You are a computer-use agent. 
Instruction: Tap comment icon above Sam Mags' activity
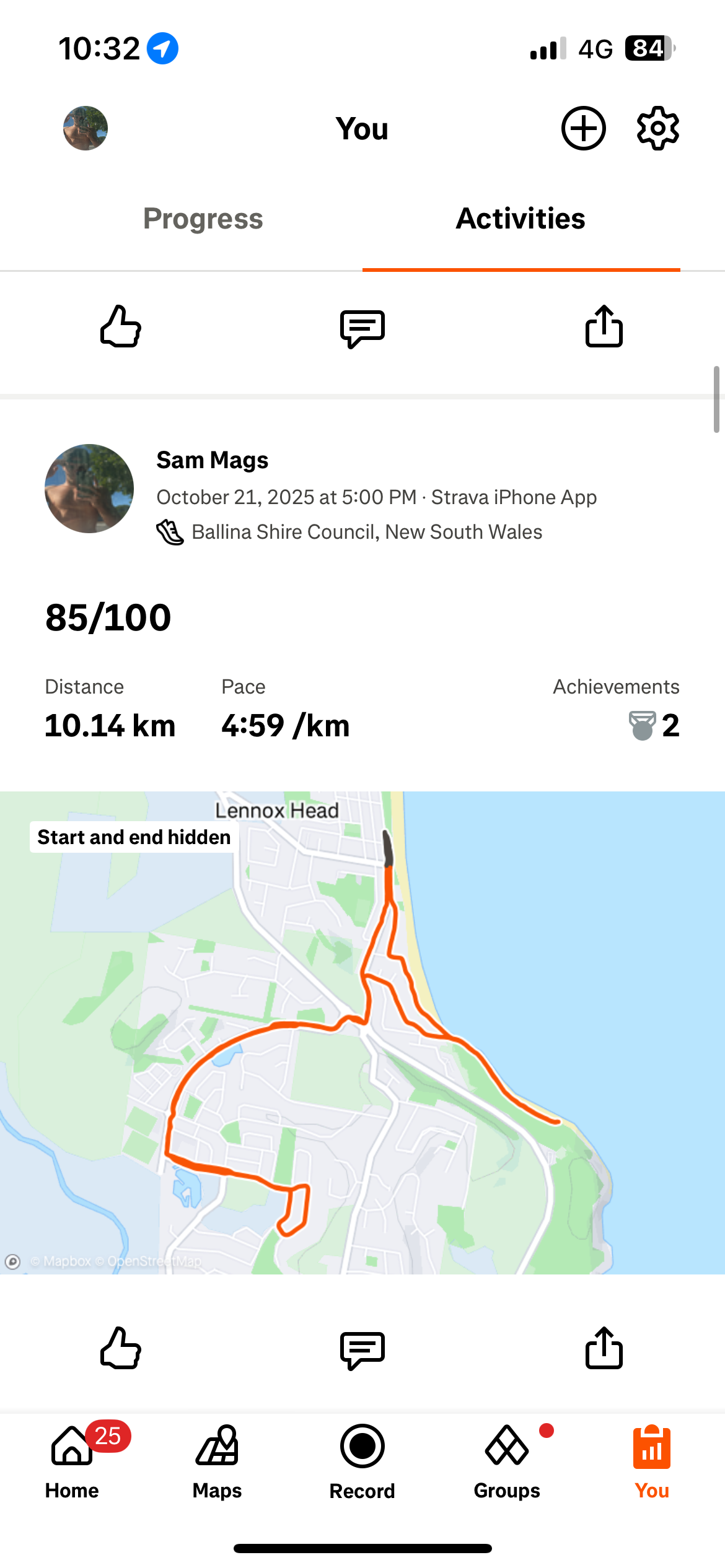click(362, 328)
